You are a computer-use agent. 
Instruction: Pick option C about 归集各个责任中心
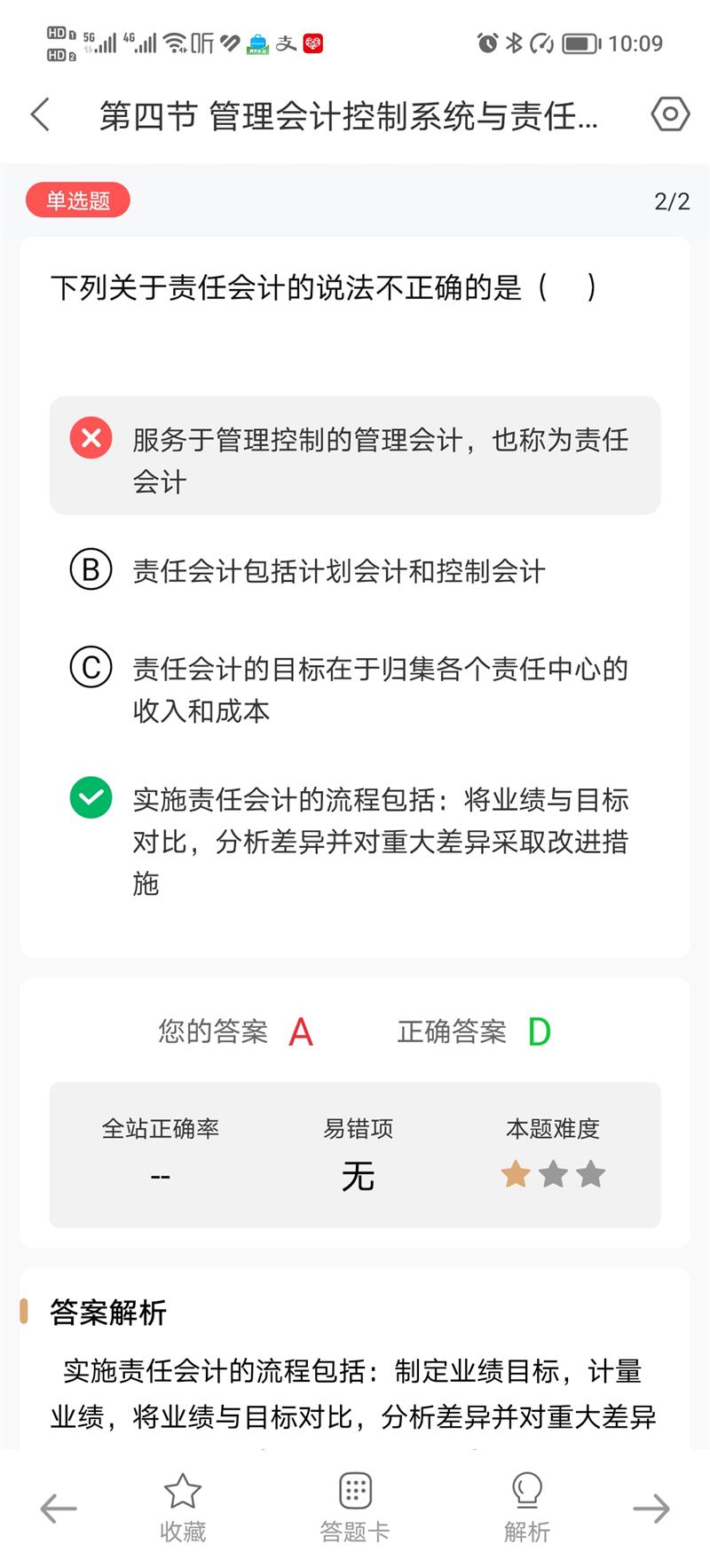[x=355, y=689]
